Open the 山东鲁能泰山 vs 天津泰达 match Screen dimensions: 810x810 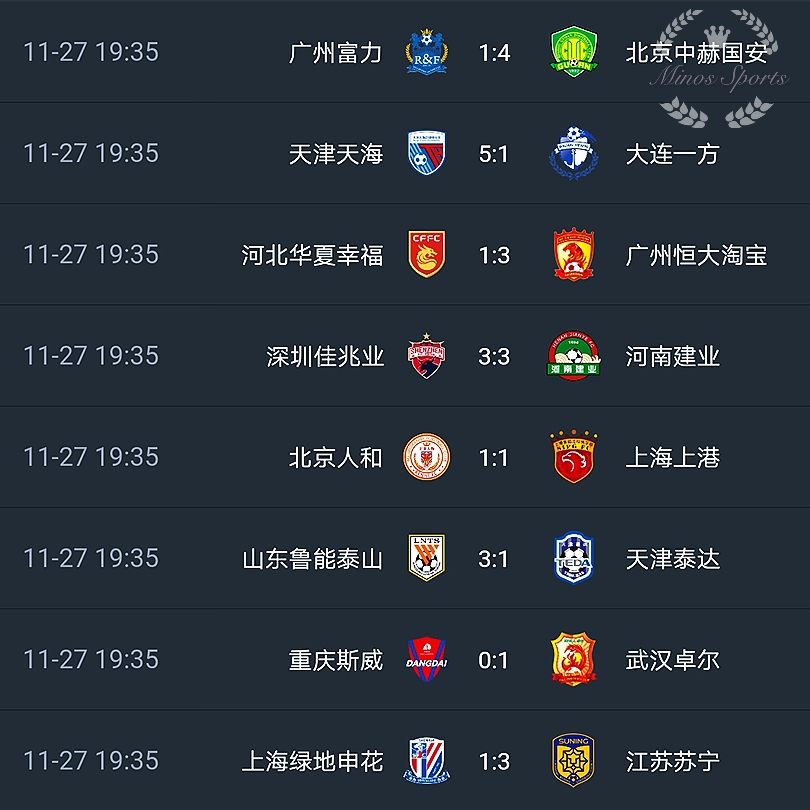pyautogui.click(x=494, y=559)
